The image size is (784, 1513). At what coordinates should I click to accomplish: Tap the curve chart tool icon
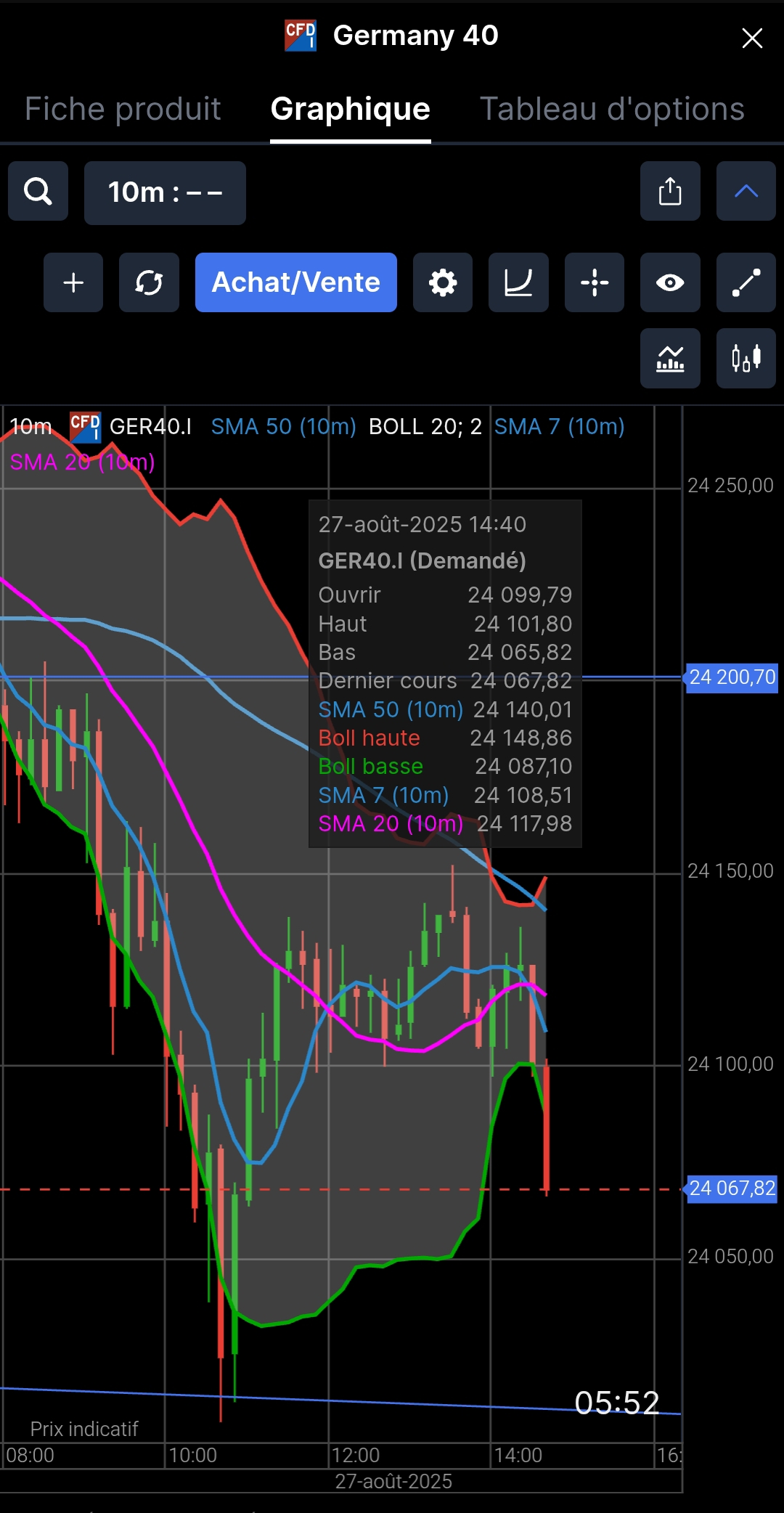518,282
